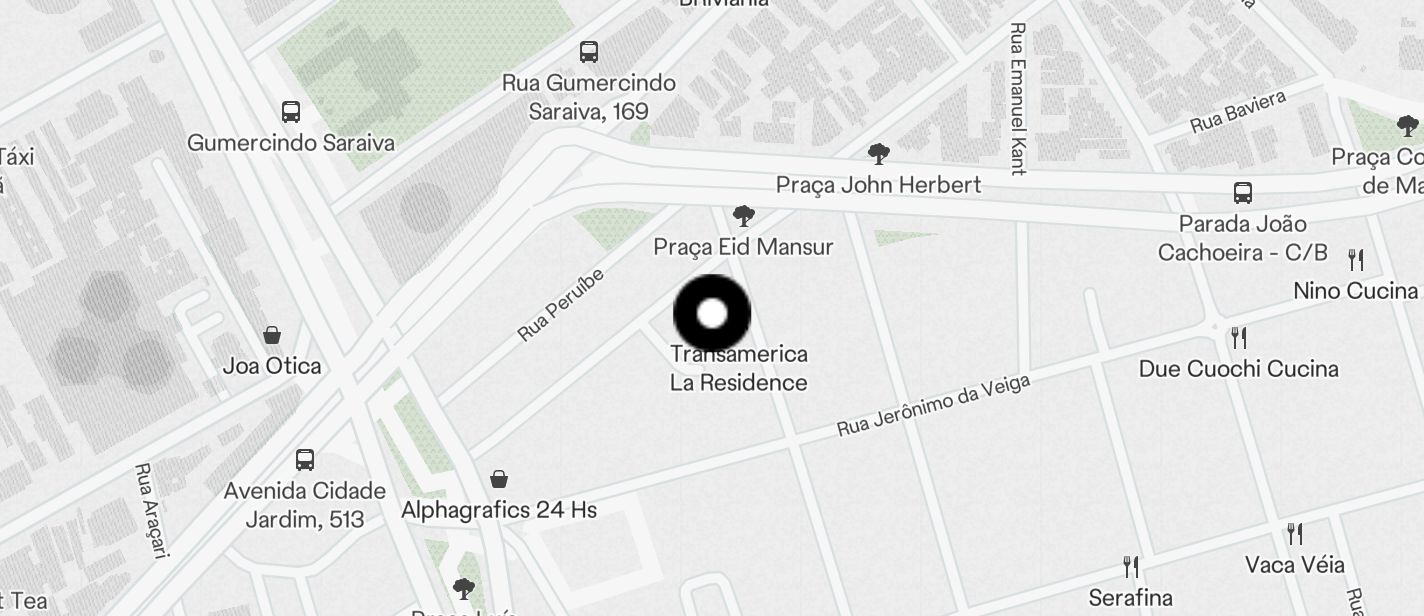Select the Serafina restaurant marker

(1131, 567)
